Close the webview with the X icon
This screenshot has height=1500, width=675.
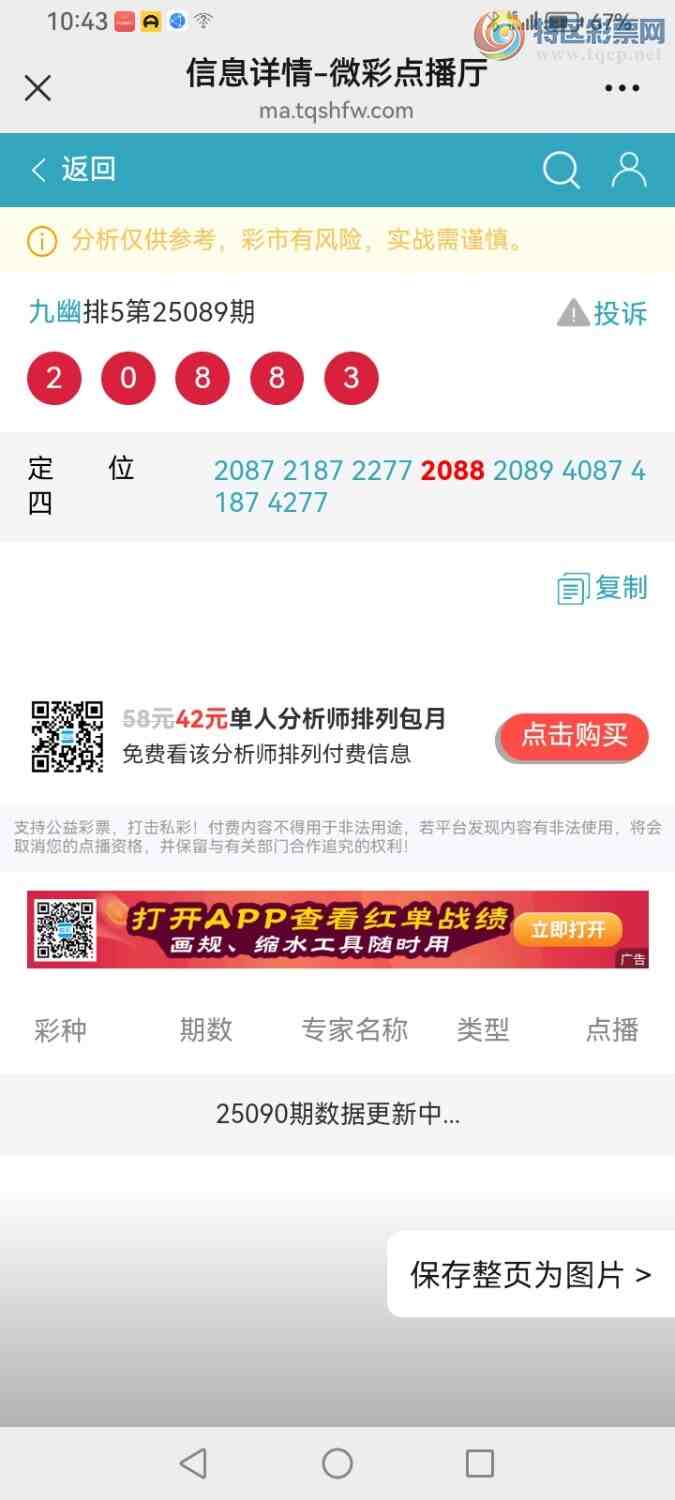point(37,88)
